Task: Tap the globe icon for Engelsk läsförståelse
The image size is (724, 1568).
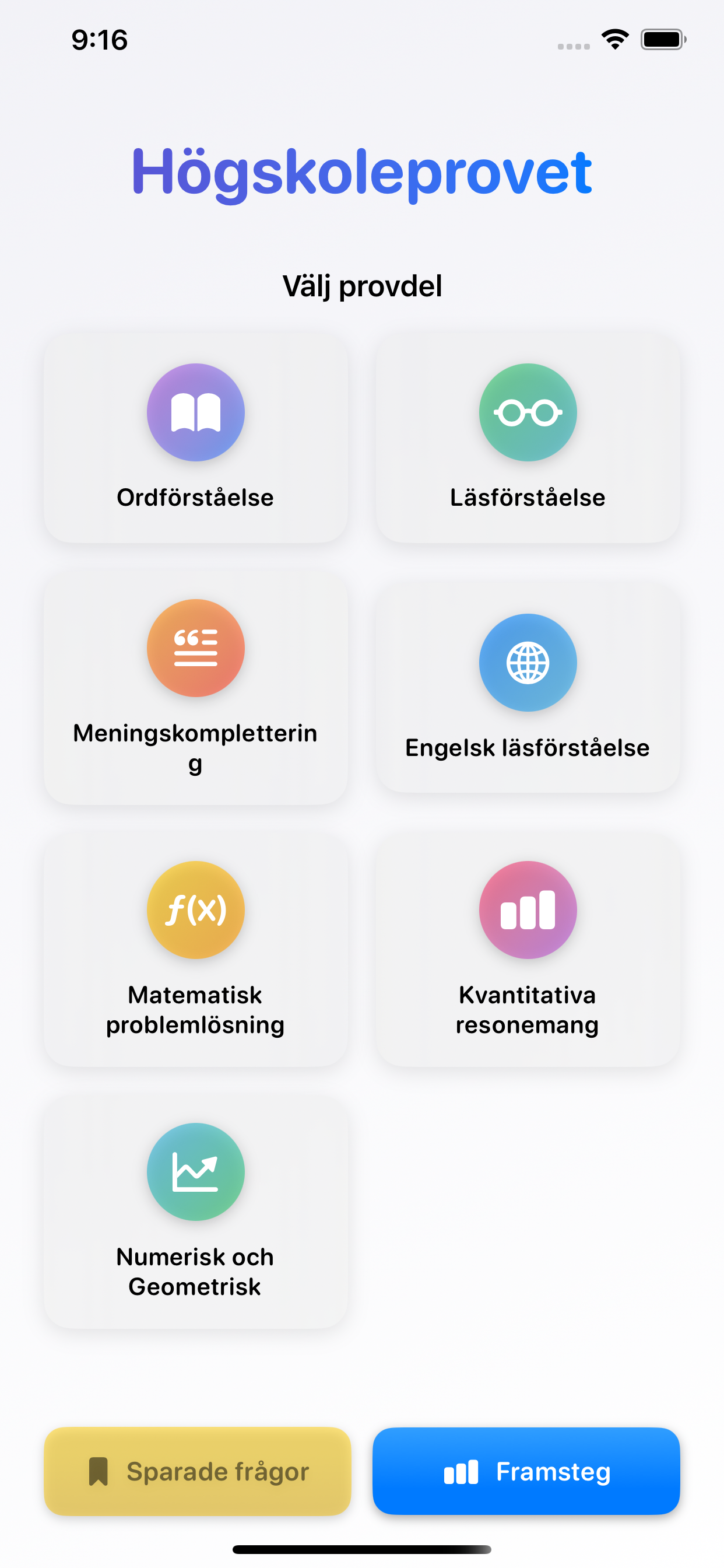Action: click(x=527, y=663)
